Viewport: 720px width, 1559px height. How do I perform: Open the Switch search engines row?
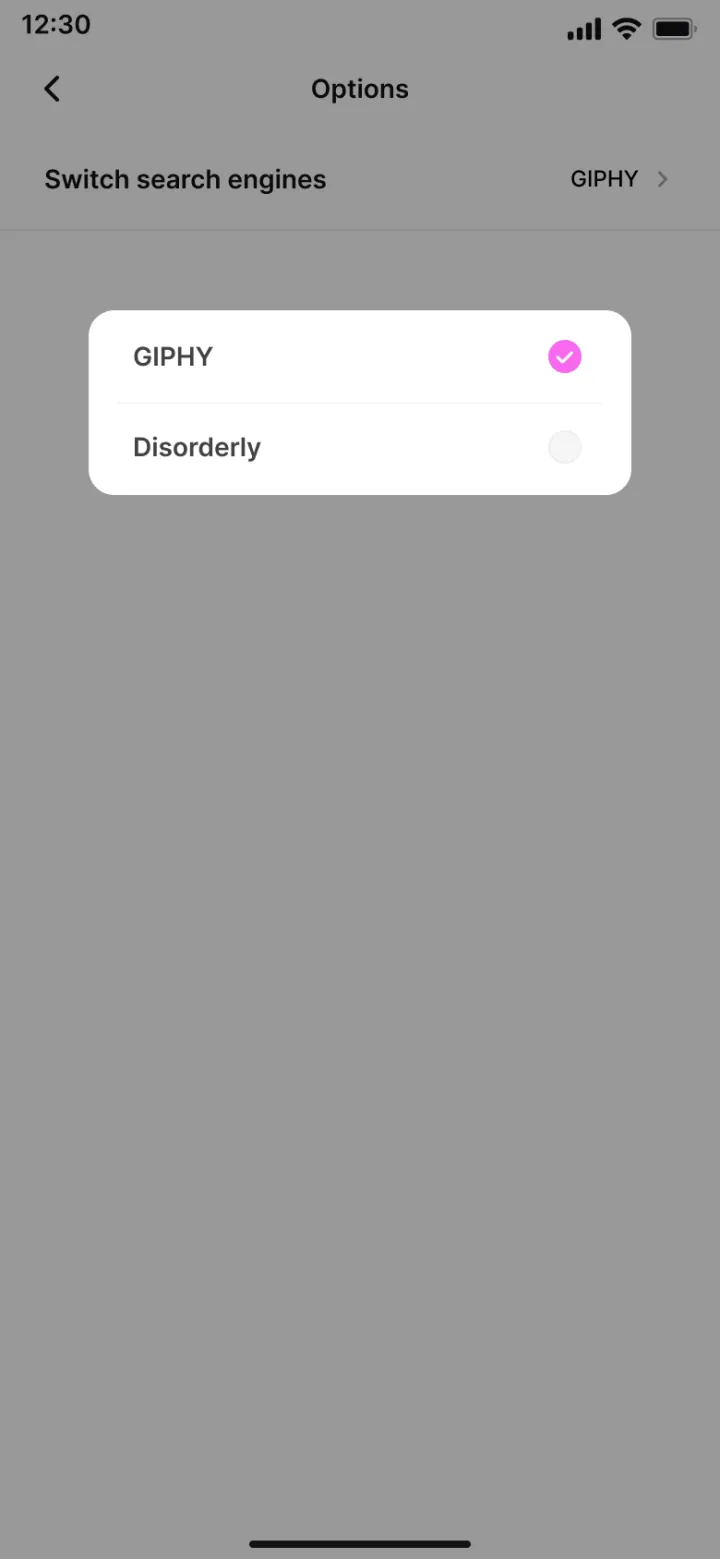[x=359, y=180]
